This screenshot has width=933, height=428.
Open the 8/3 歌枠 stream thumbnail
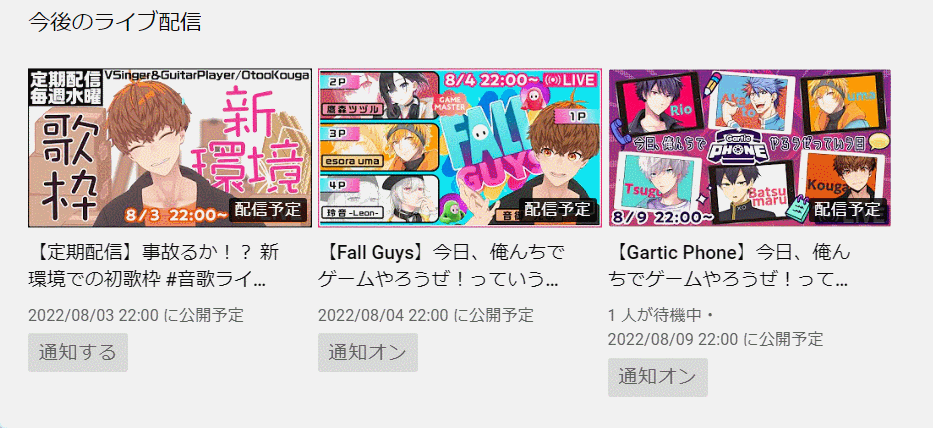[x=169, y=148]
